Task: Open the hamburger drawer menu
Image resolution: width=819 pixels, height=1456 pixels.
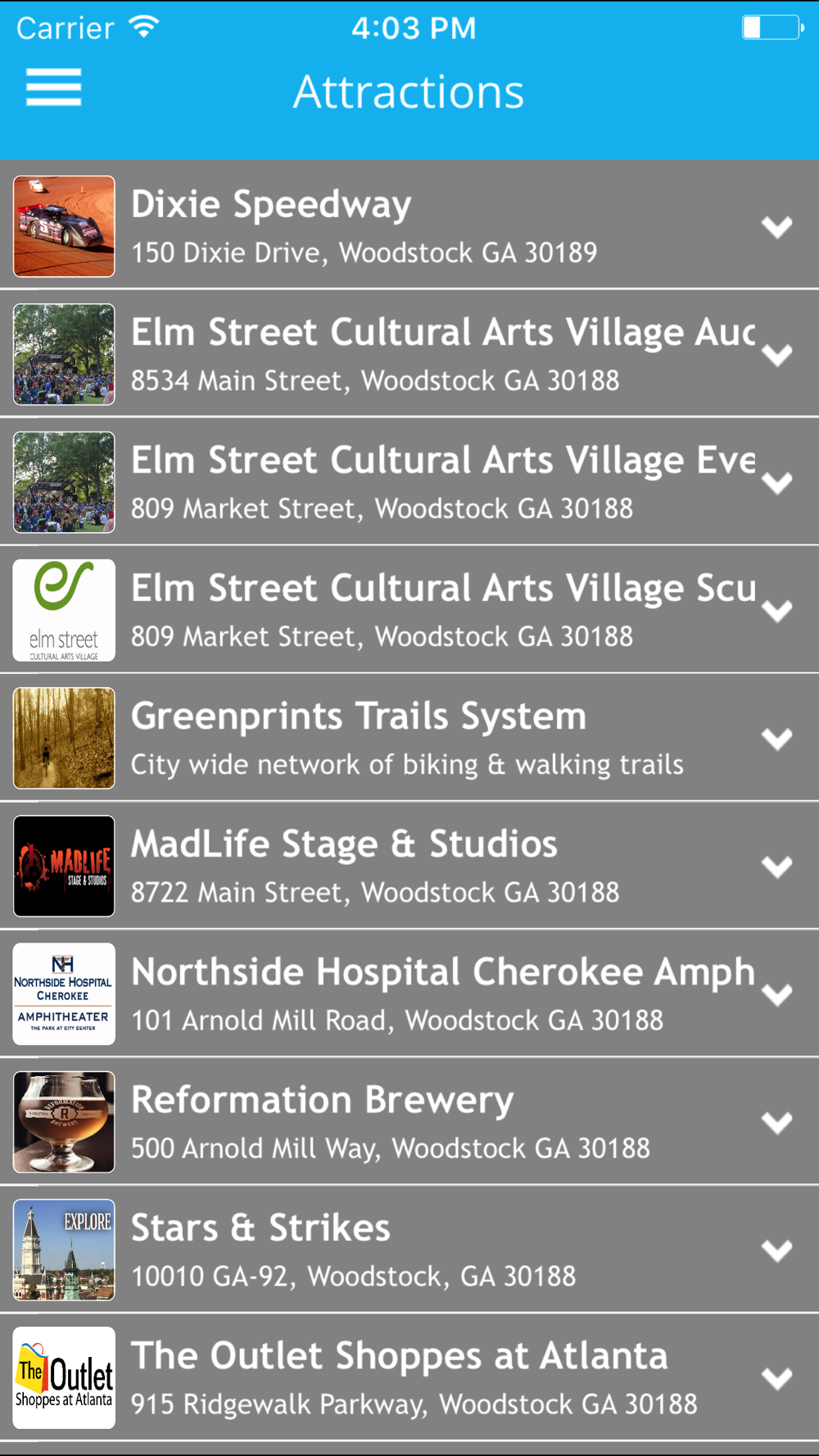Action: [53, 87]
